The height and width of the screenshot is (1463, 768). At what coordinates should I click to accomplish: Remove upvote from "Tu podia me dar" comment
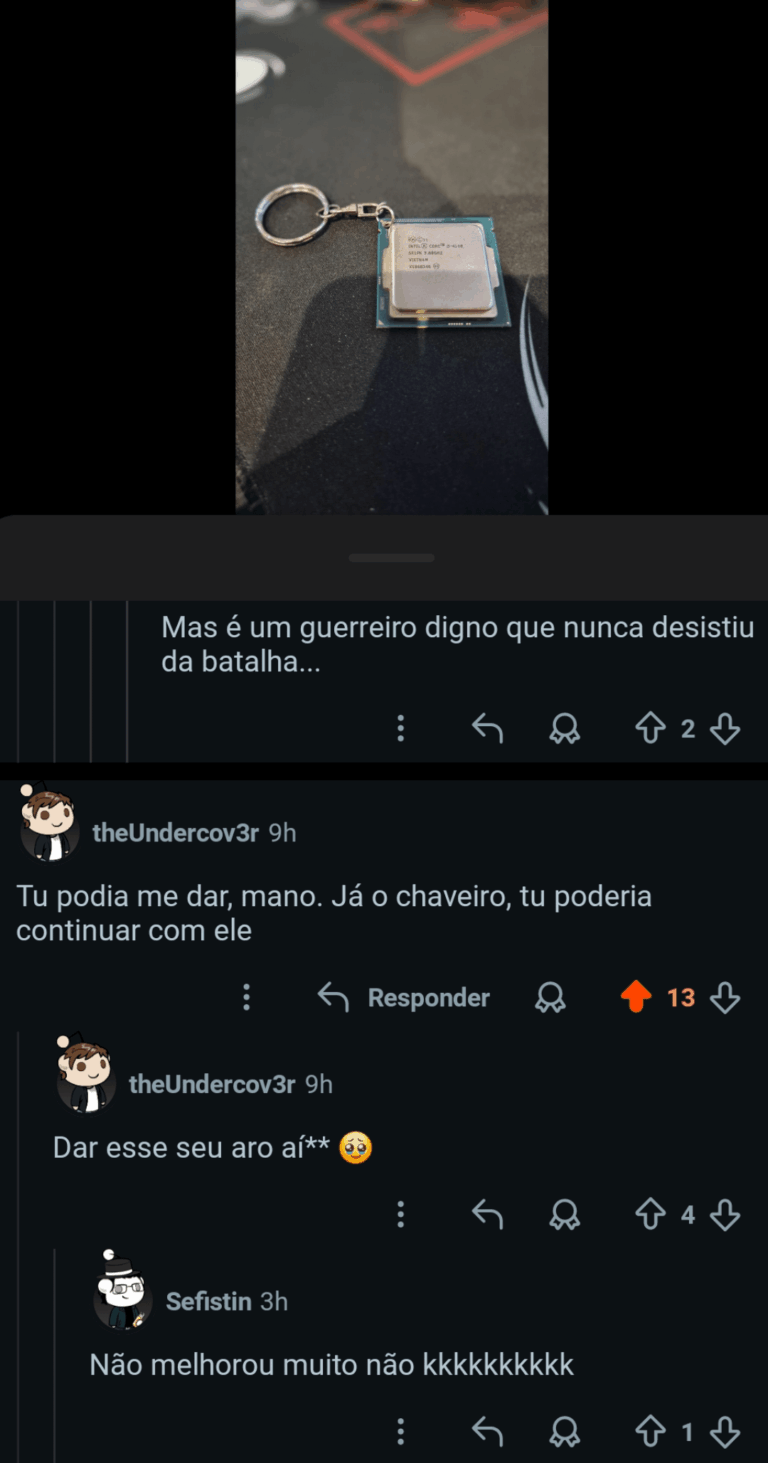pos(636,997)
